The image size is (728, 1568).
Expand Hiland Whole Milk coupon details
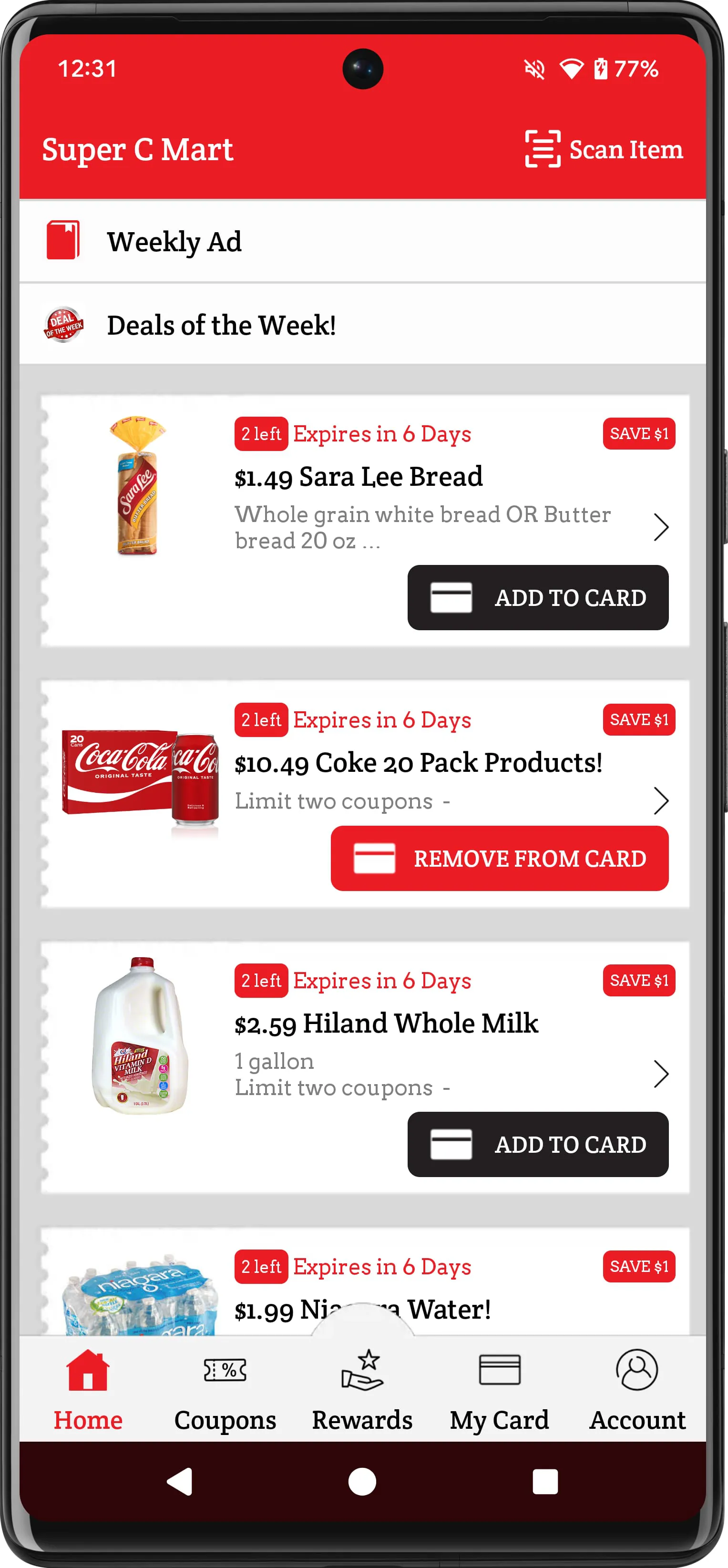point(660,1074)
